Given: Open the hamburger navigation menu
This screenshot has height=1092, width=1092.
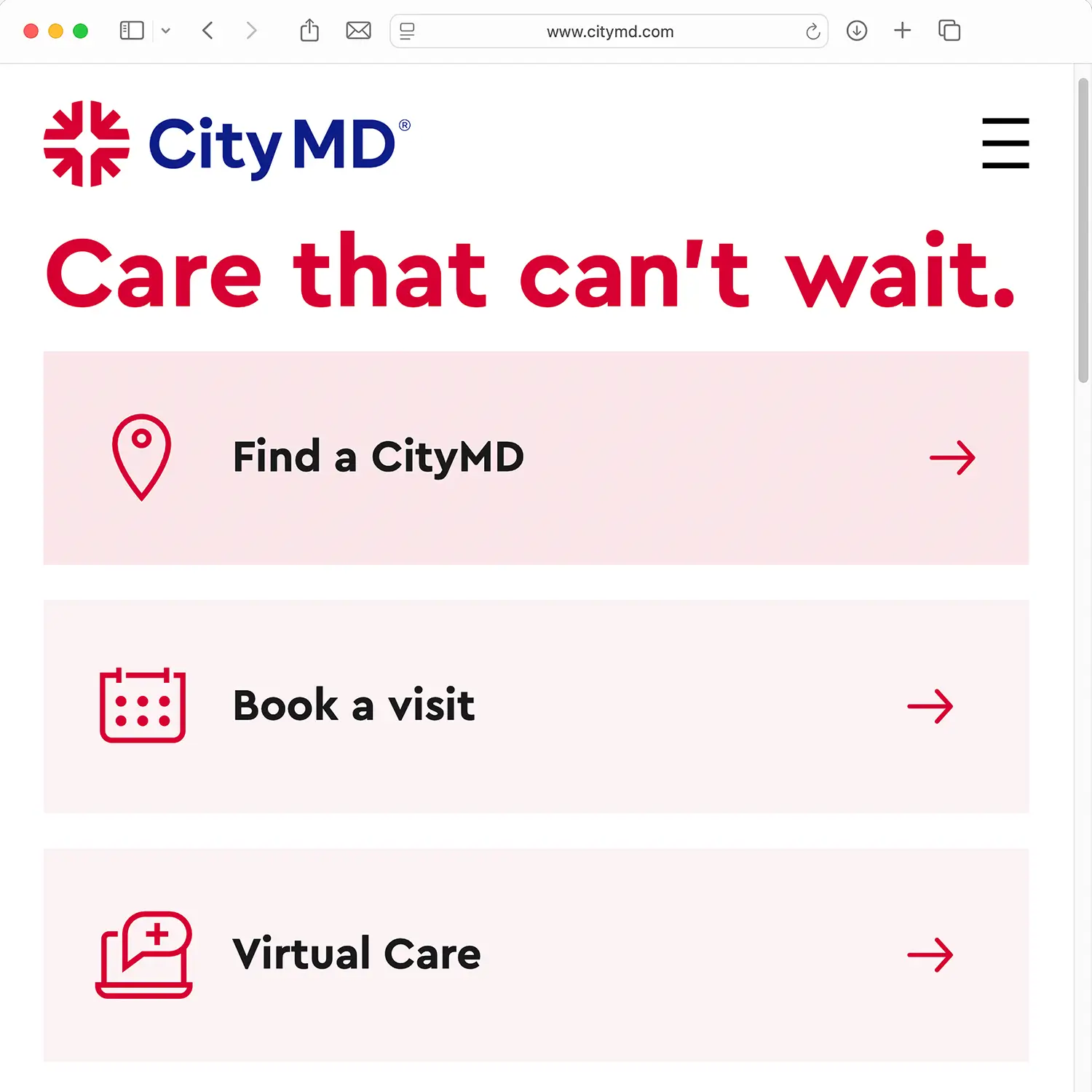Looking at the screenshot, I should [x=1005, y=143].
